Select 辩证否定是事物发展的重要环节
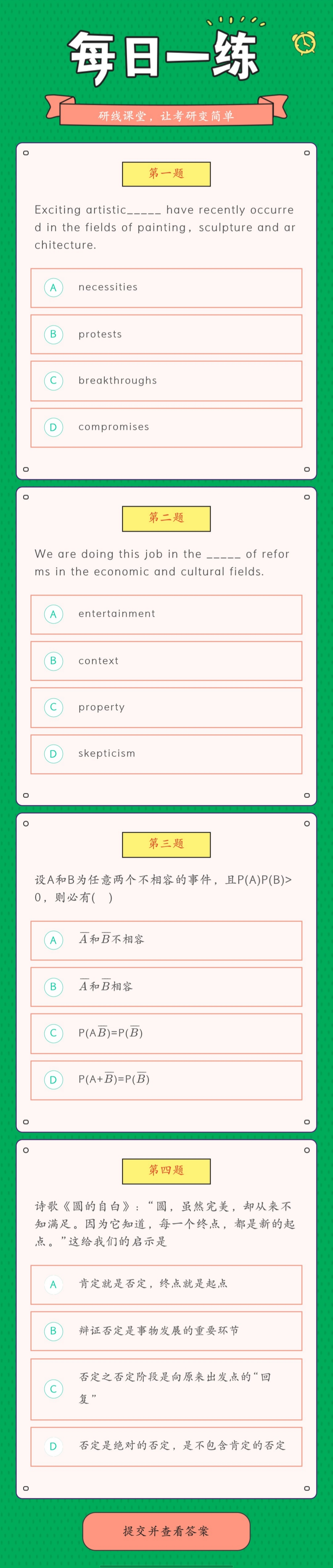Viewport: 333px width, 1568px height. pos(166,1331)
